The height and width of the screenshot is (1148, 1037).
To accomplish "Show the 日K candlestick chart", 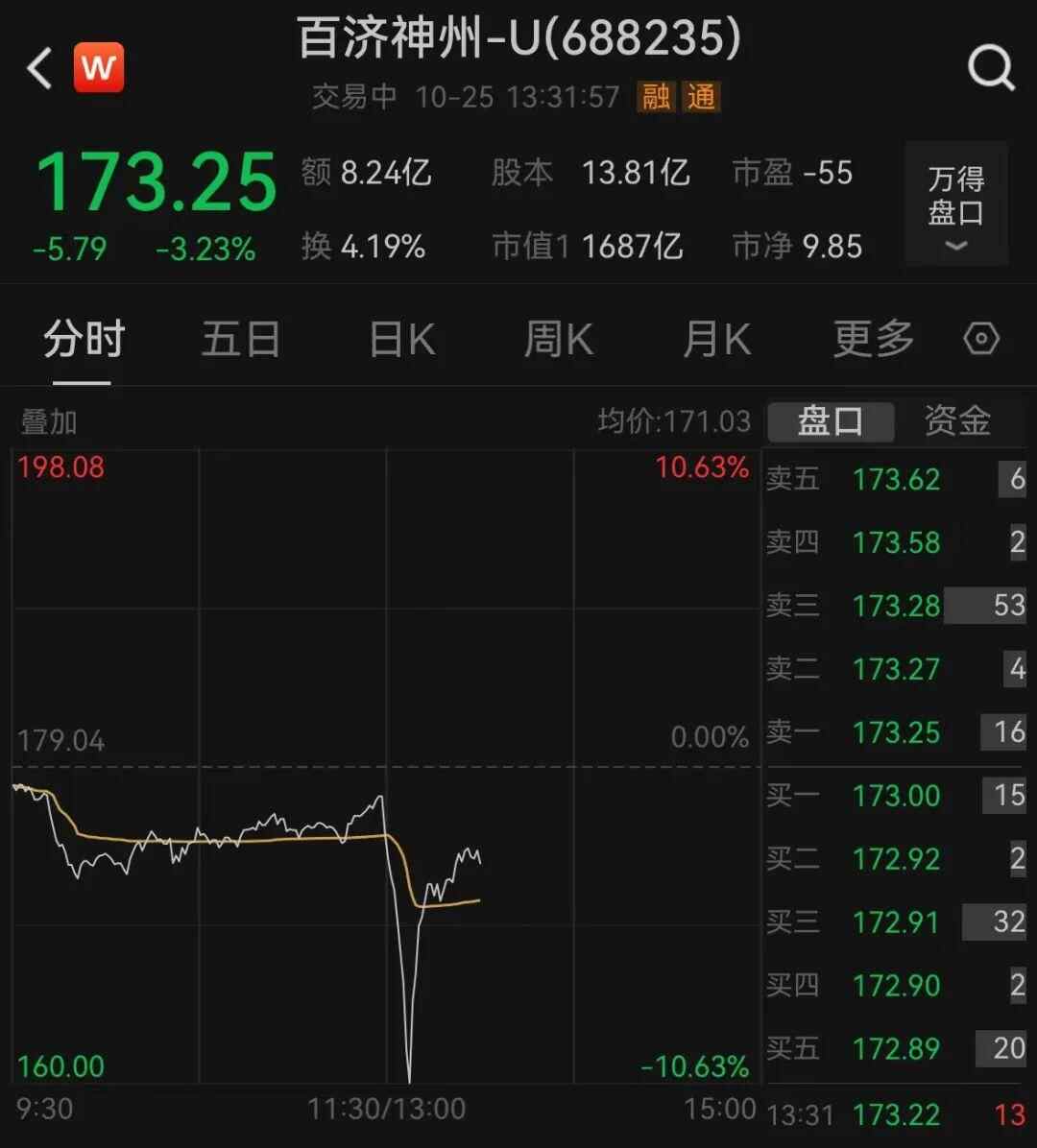I will coord(401,340).
